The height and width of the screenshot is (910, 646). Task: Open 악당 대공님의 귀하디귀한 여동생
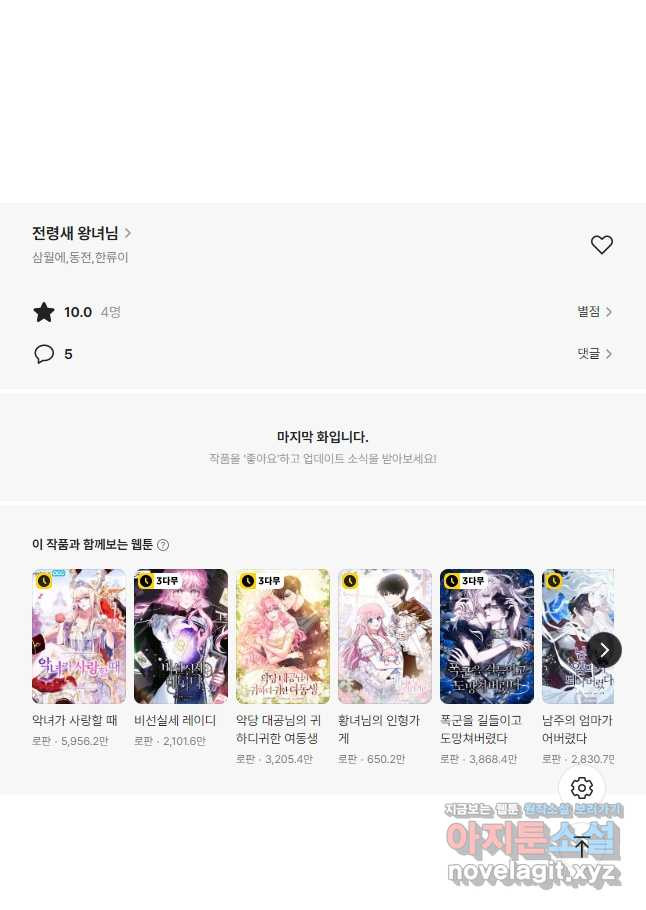click(x=283, y=637)
